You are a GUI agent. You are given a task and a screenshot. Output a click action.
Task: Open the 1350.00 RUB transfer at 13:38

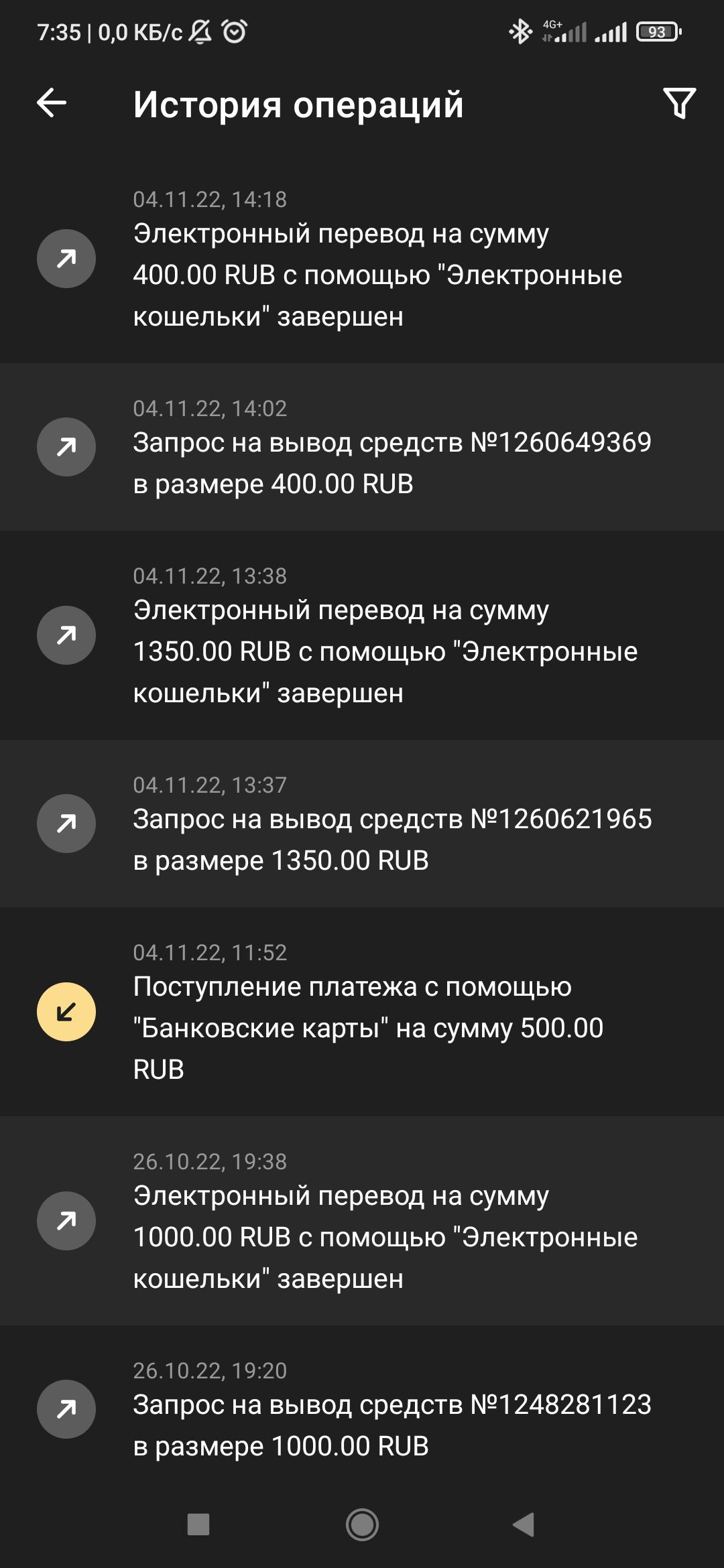coord(362,635)
